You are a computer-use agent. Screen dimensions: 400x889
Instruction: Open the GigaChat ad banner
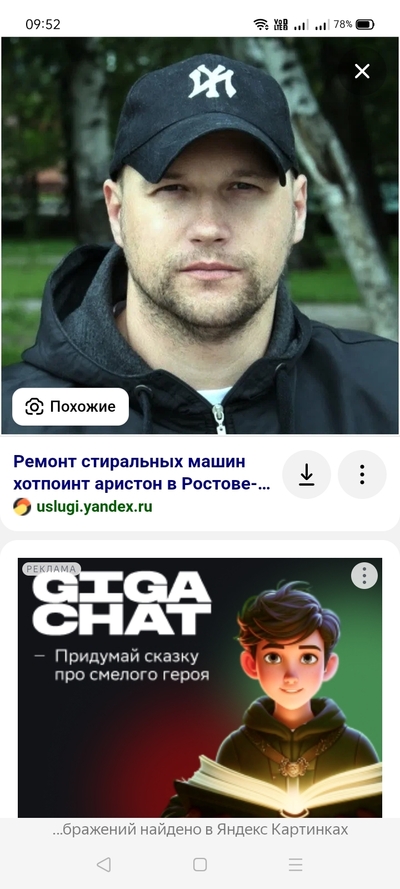(x=200, y=688)
